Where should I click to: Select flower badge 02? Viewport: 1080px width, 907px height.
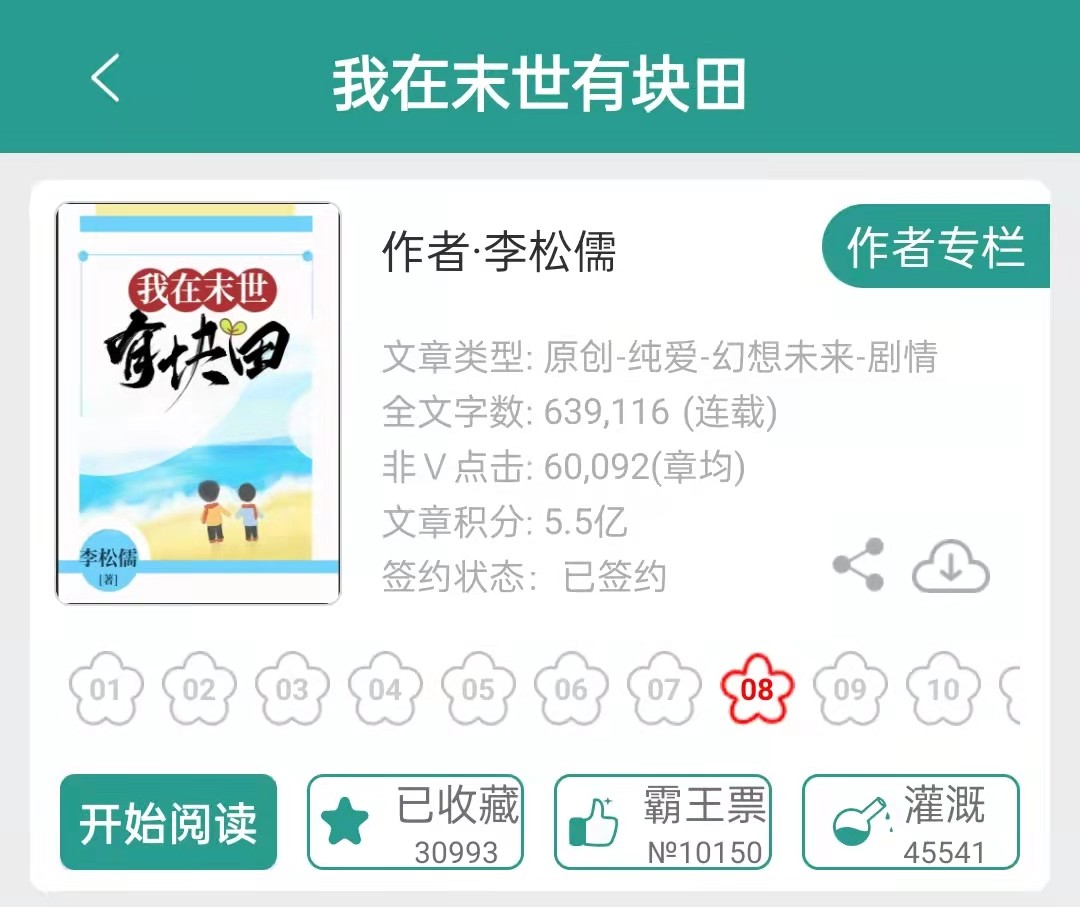point(199,689)
